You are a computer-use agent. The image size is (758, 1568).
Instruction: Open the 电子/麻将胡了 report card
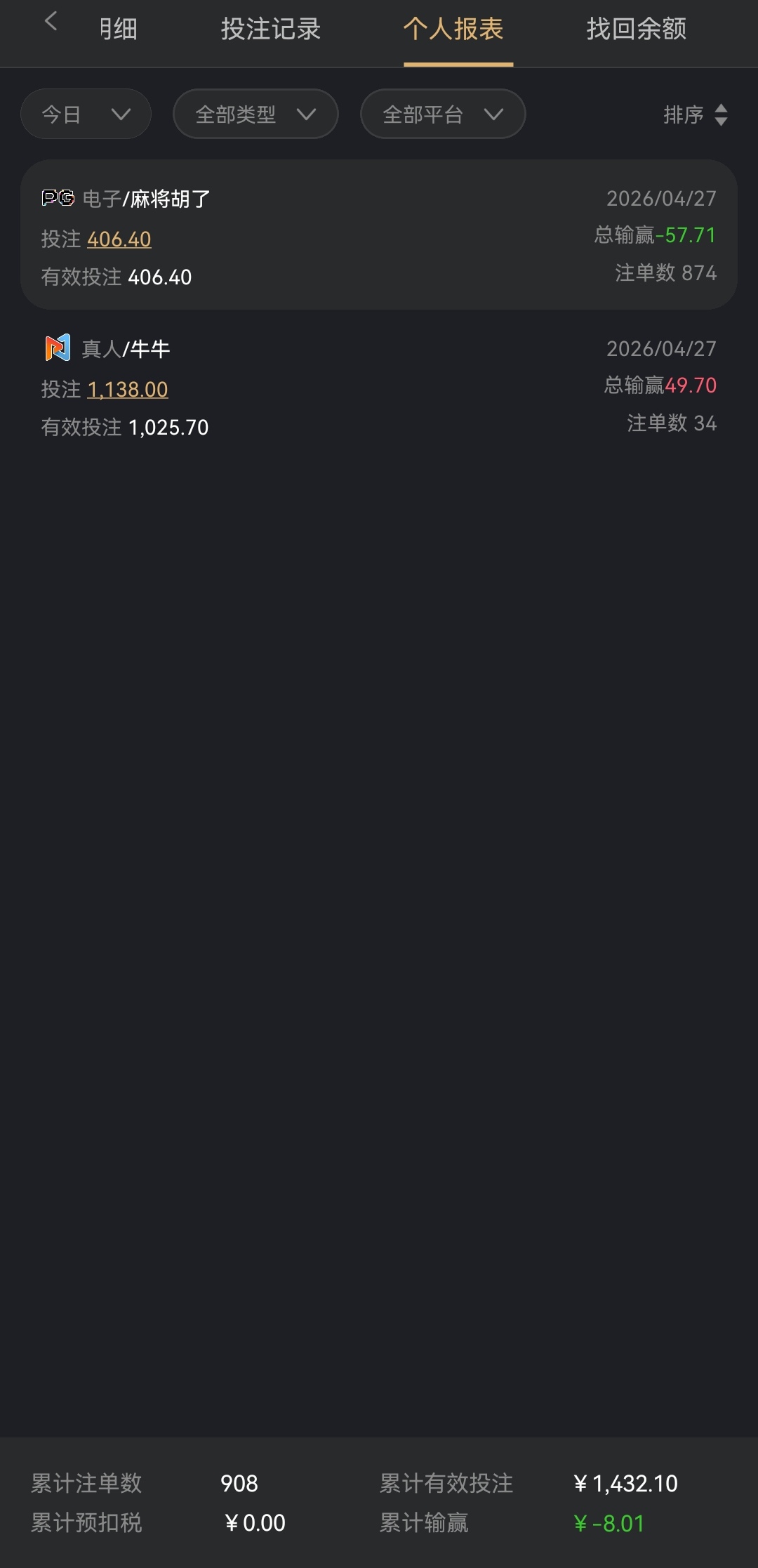pyautogui.click(x=379, y=235)
